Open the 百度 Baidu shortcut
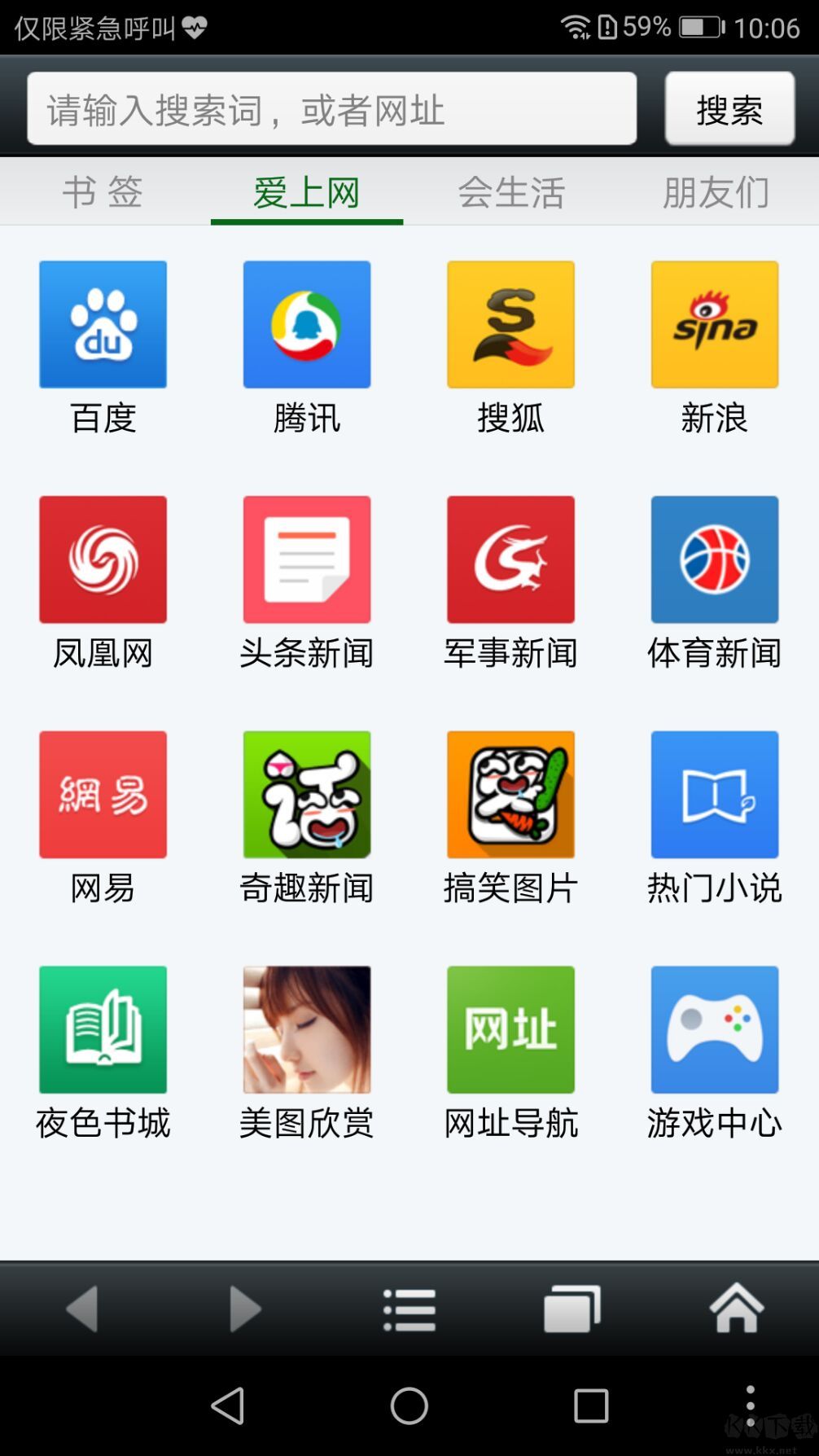Screen dimensions: 819x1456 103,323
